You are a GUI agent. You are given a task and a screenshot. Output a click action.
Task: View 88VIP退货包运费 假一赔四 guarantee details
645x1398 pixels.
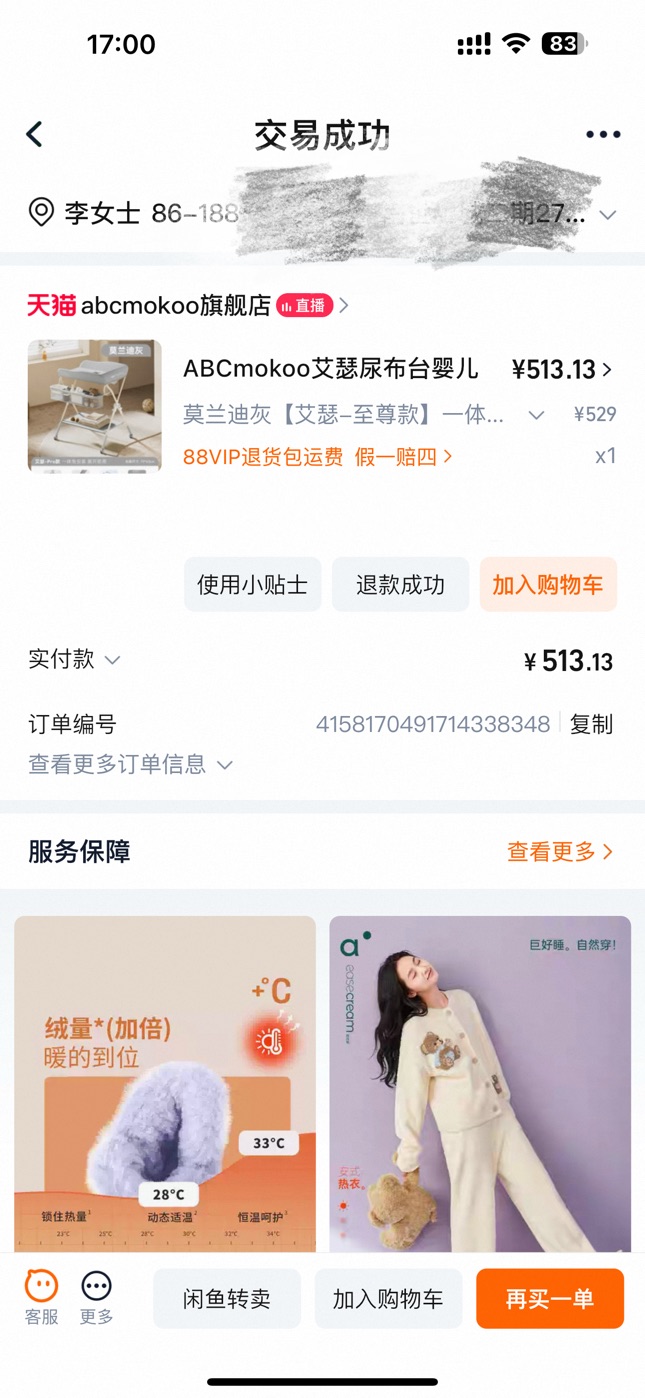tap(317, 457)
